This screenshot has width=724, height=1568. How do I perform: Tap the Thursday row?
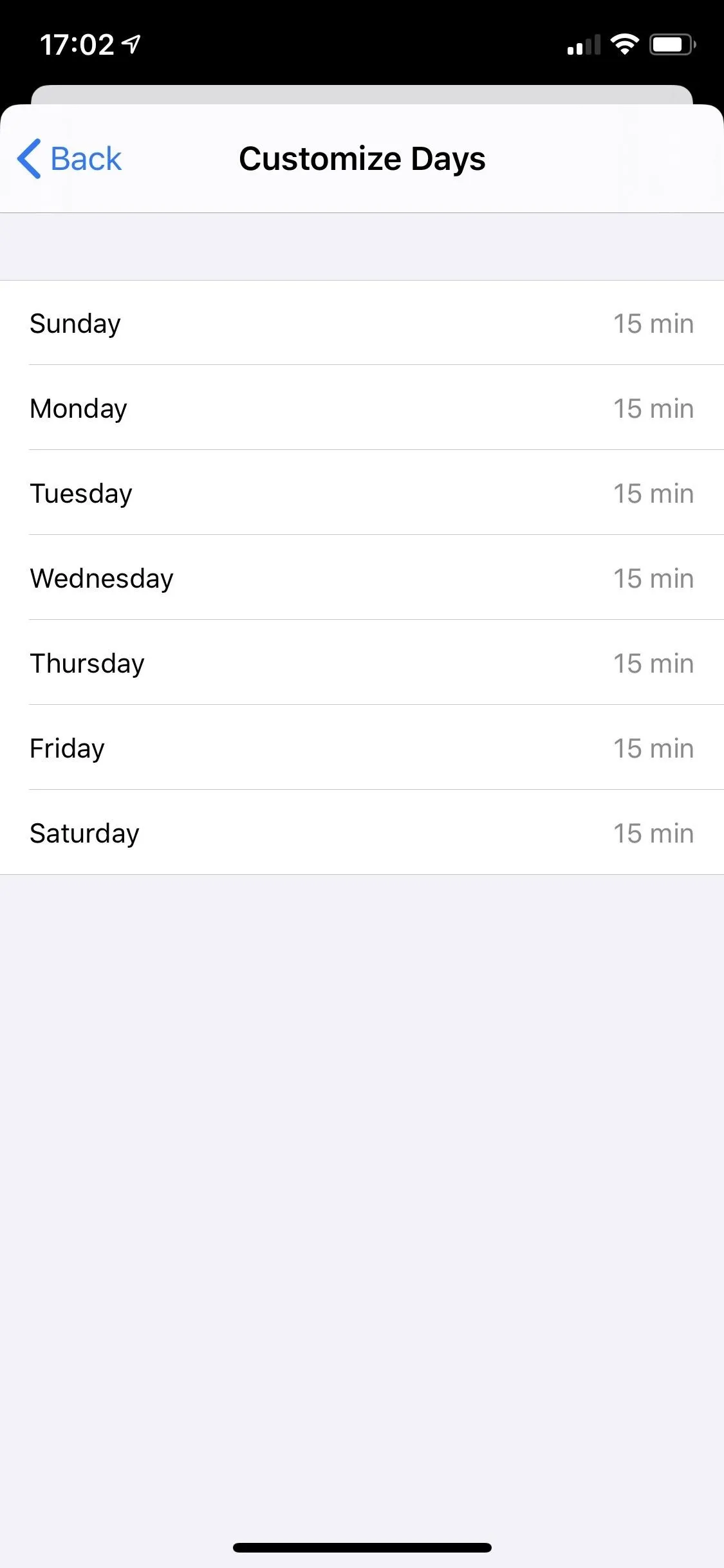[x=362, y=663]
